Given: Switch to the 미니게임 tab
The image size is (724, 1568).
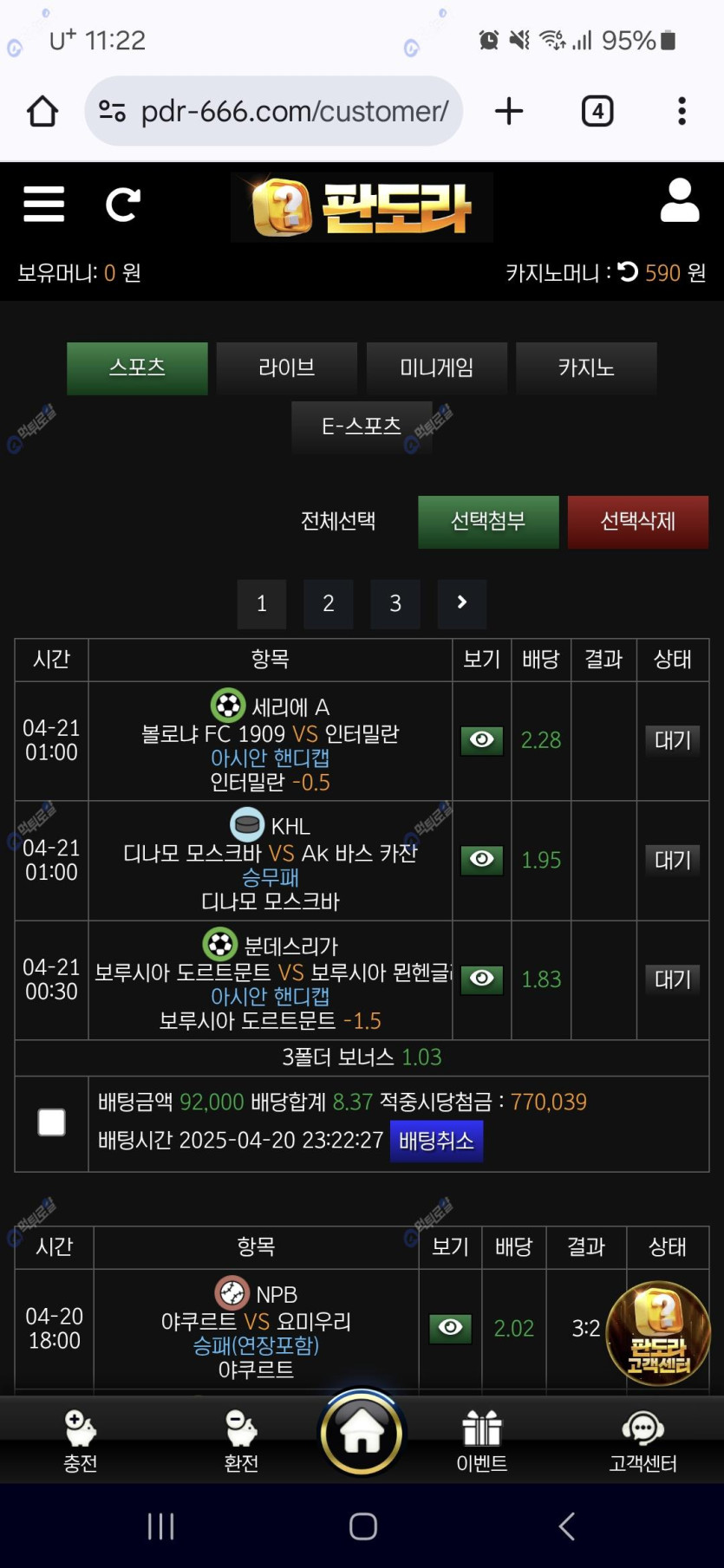Looking at the screenshot, I should coord(436,368).
